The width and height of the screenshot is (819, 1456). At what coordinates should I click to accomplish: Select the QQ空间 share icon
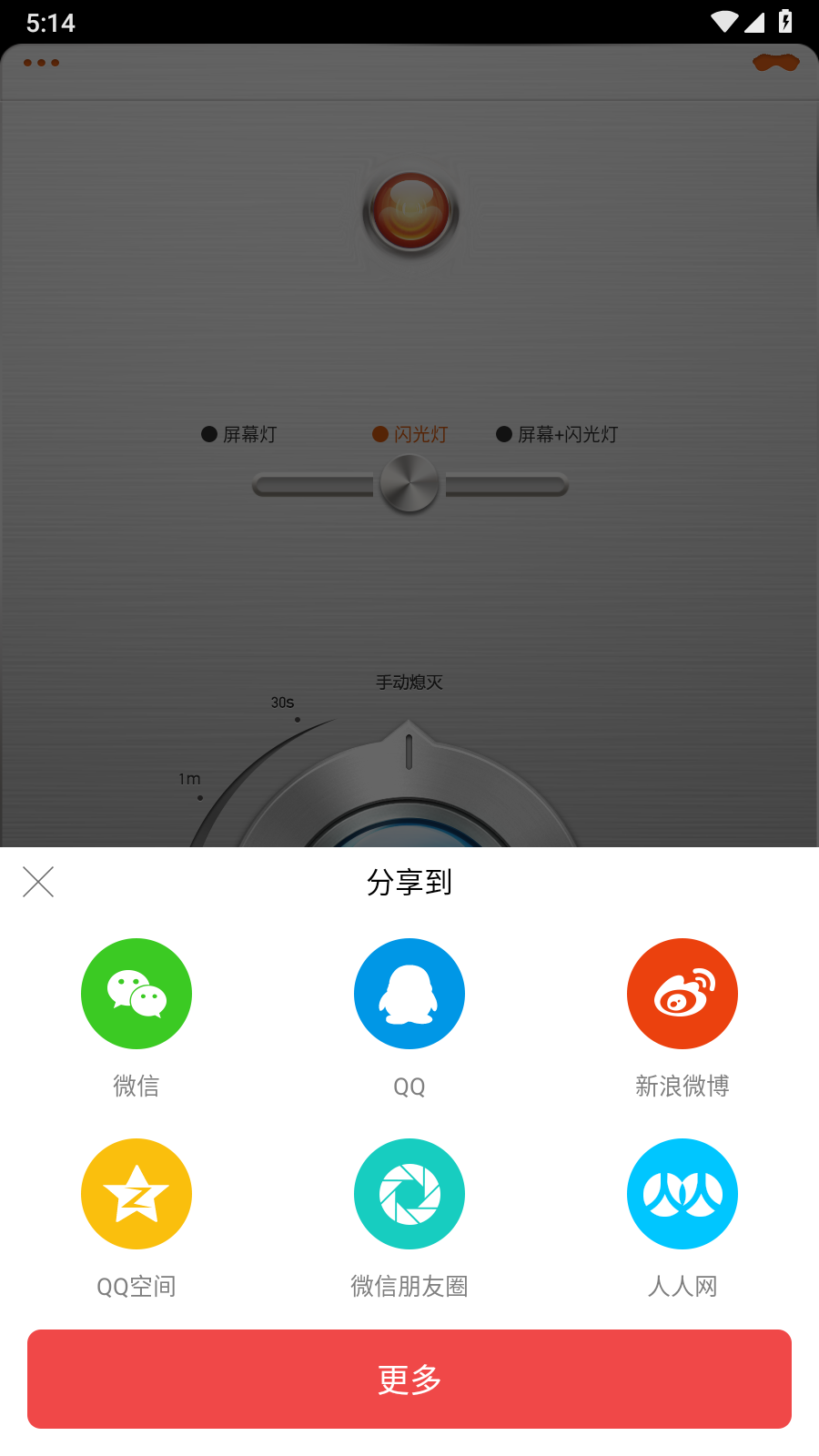[x=136, y=1193]
